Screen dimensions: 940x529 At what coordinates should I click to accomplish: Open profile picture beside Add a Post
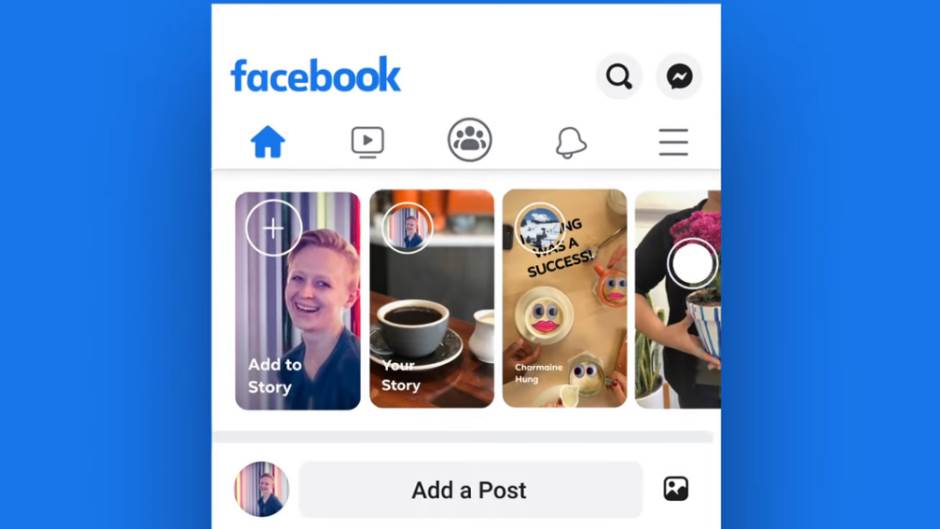coord(262,489)
